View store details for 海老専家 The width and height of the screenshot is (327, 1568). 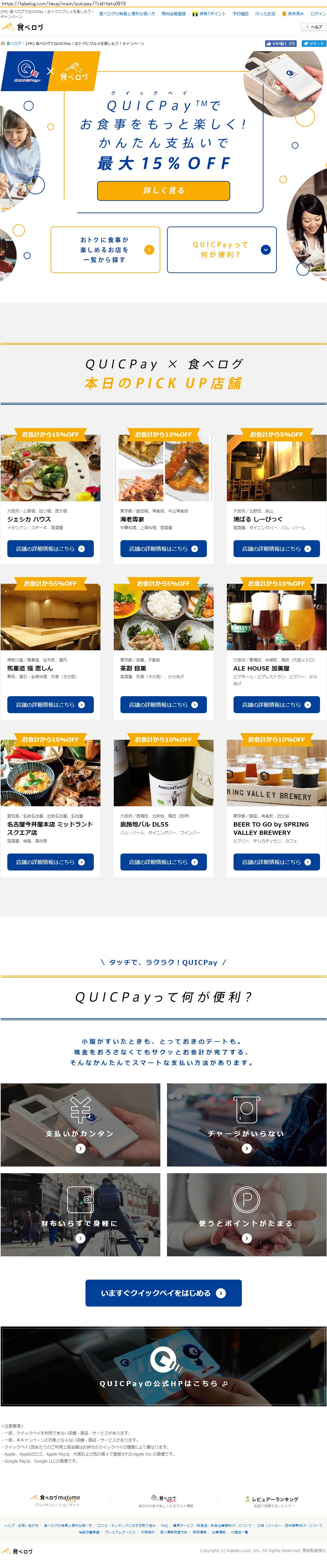(163, 549)
